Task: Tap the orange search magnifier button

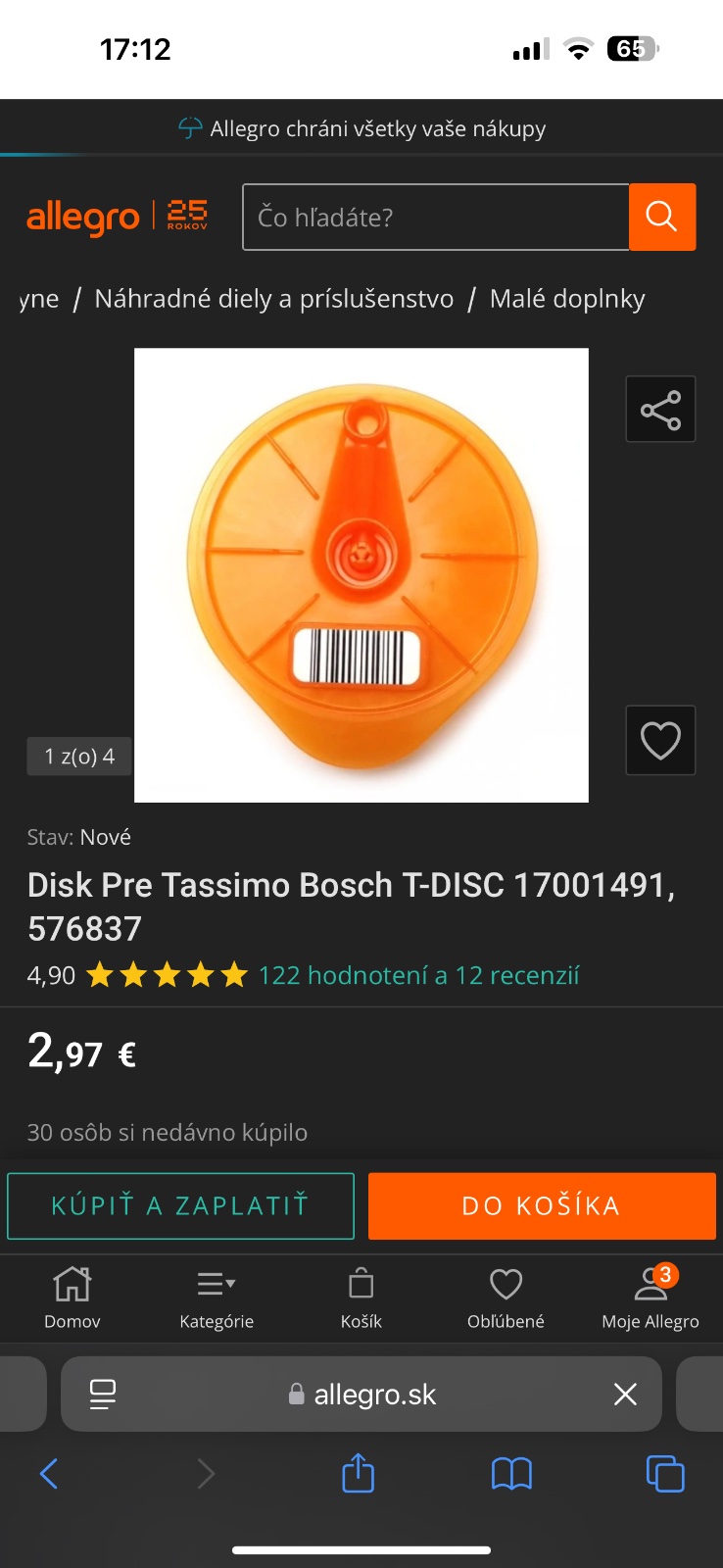Action: (662, 217)
